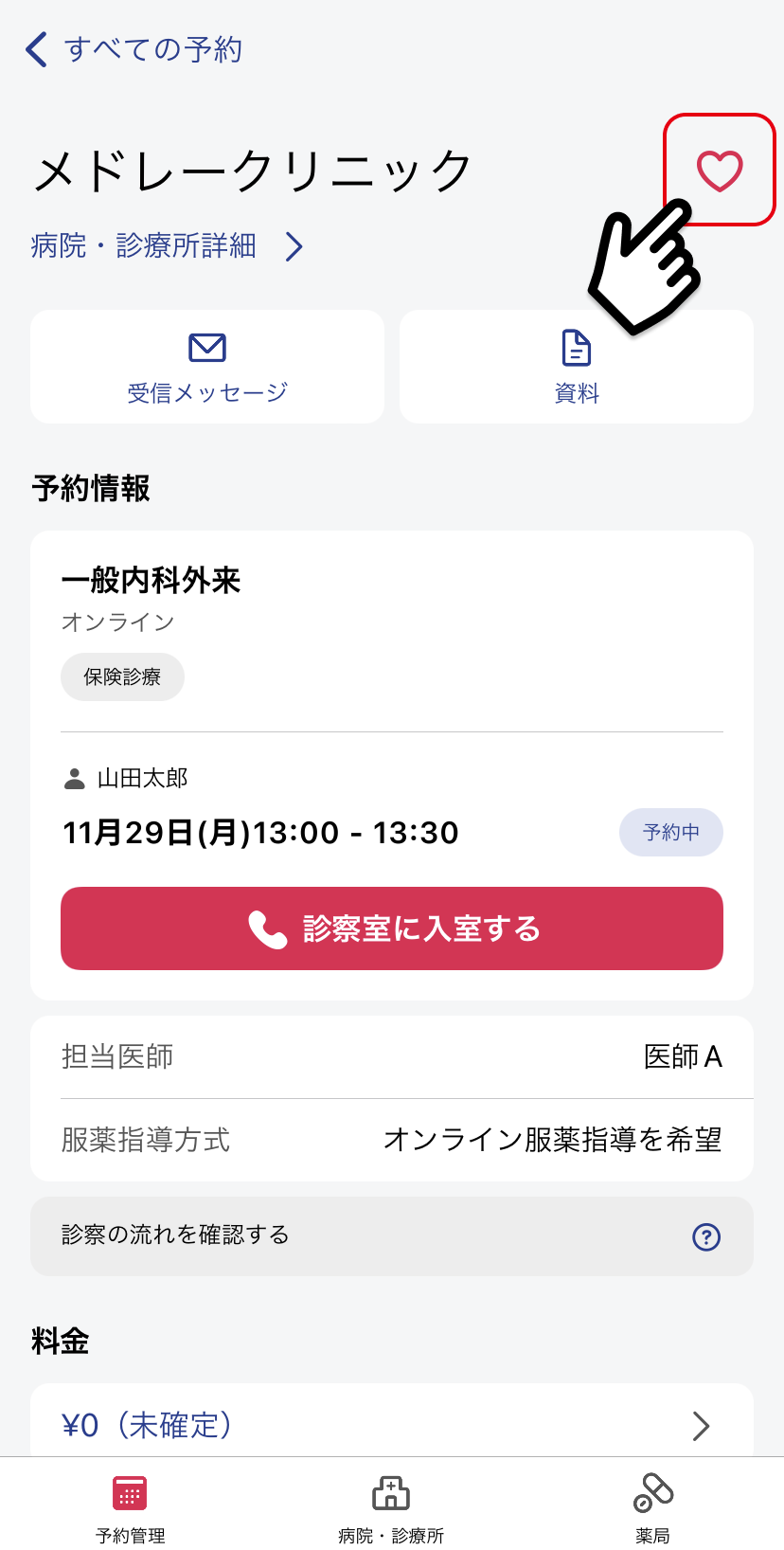
Task: Open the ¥0（未確定）fee details
Action: [x=392, y=1424]
